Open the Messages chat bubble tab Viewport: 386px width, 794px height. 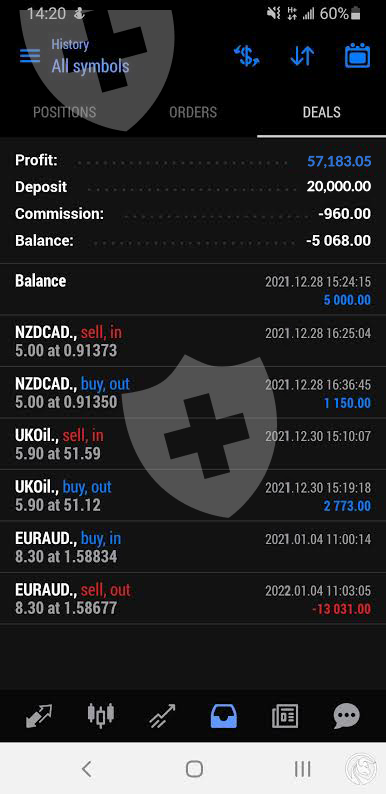click(346, 716)
